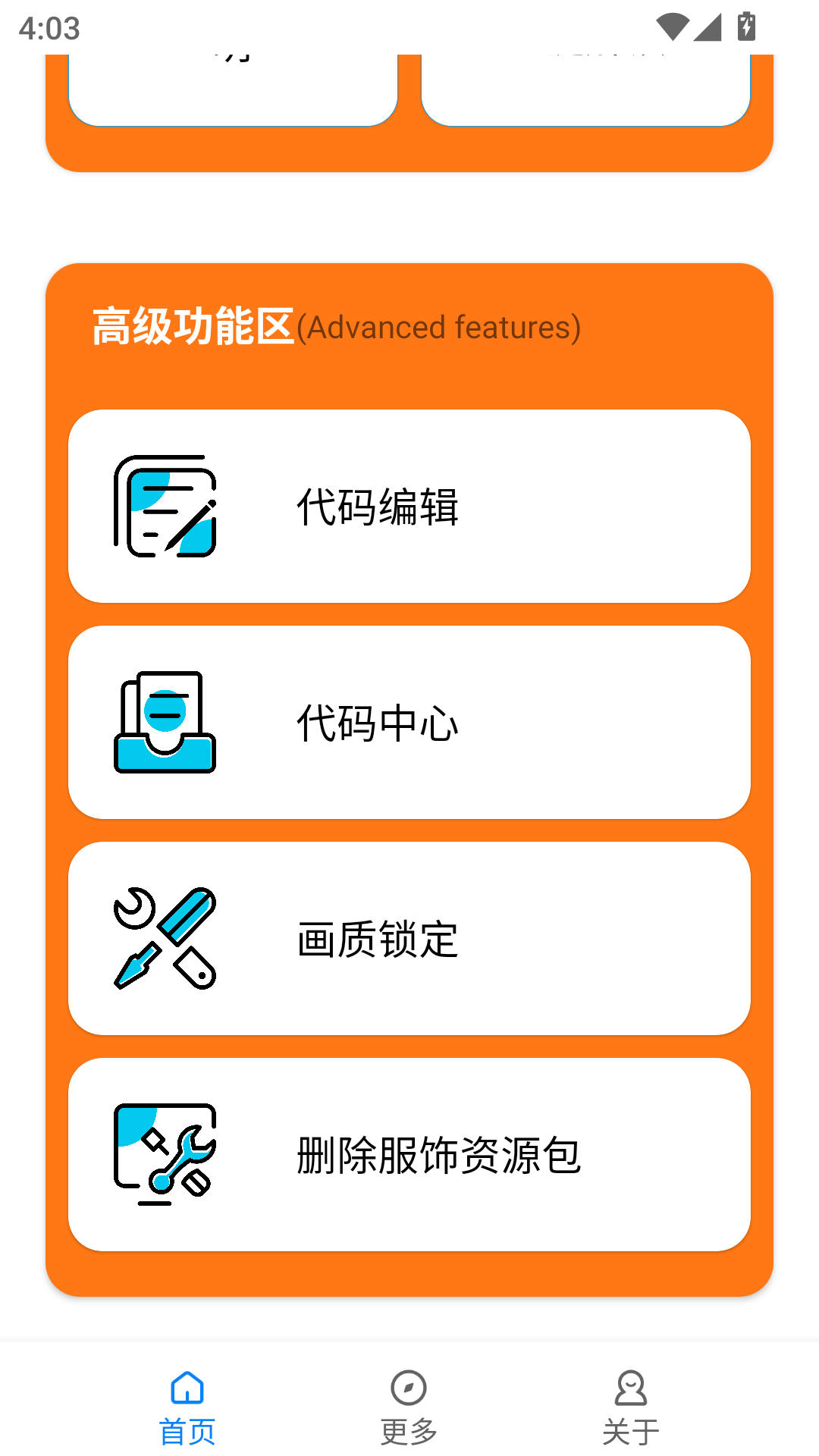Open the 代码编辑 feature
This screenshot has height=1456, width=819.
[x=409, y=504]
